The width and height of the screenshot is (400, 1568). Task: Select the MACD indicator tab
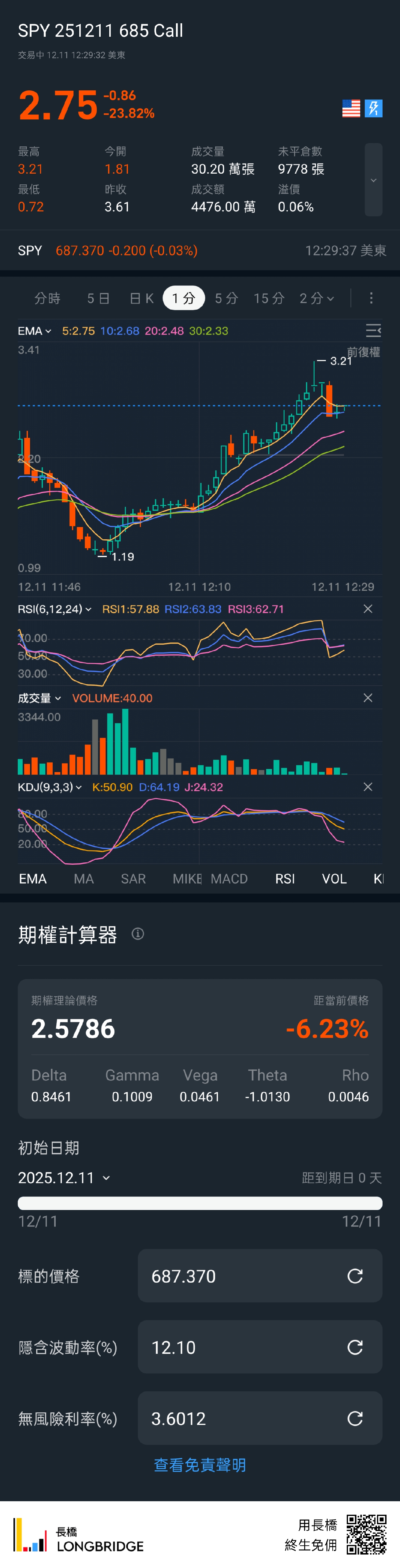(229, 879)
